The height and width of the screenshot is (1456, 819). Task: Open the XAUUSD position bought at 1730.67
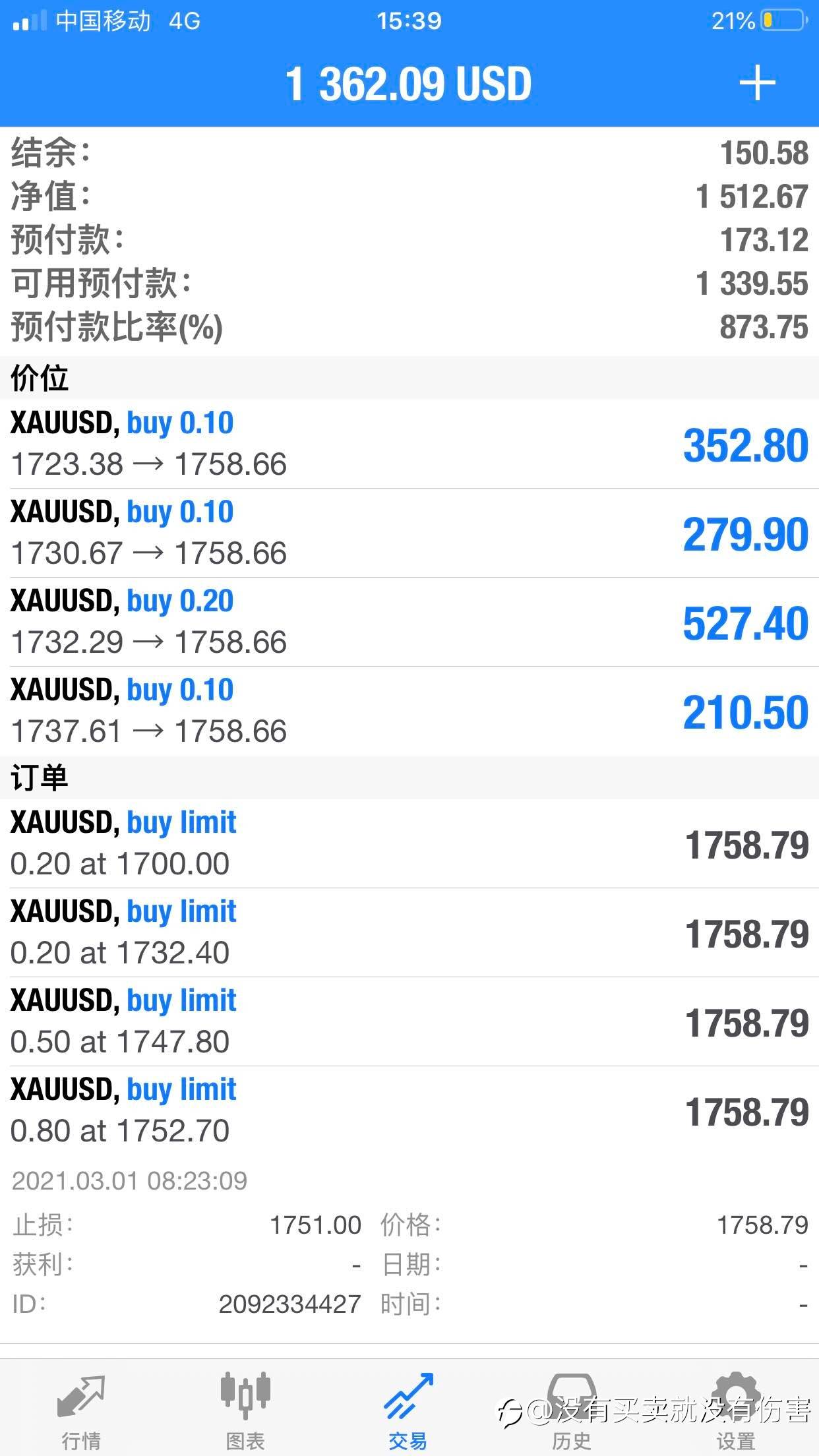click(x=409, y=533)
